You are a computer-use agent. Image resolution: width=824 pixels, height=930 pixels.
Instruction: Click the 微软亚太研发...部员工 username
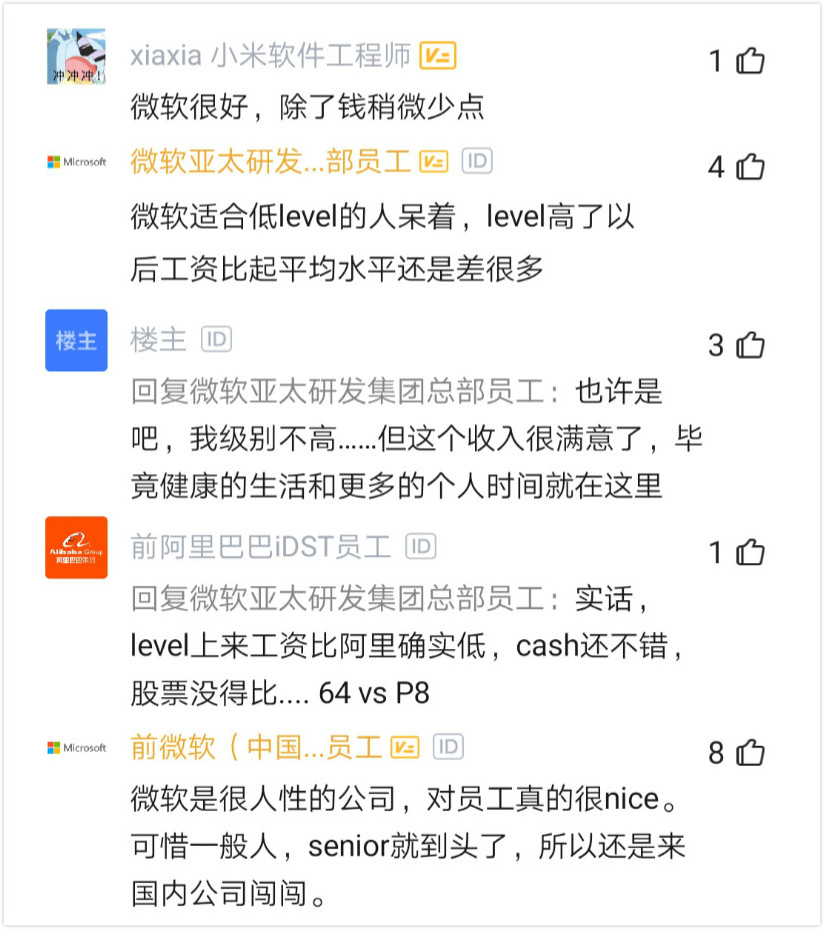pos(270,160)
